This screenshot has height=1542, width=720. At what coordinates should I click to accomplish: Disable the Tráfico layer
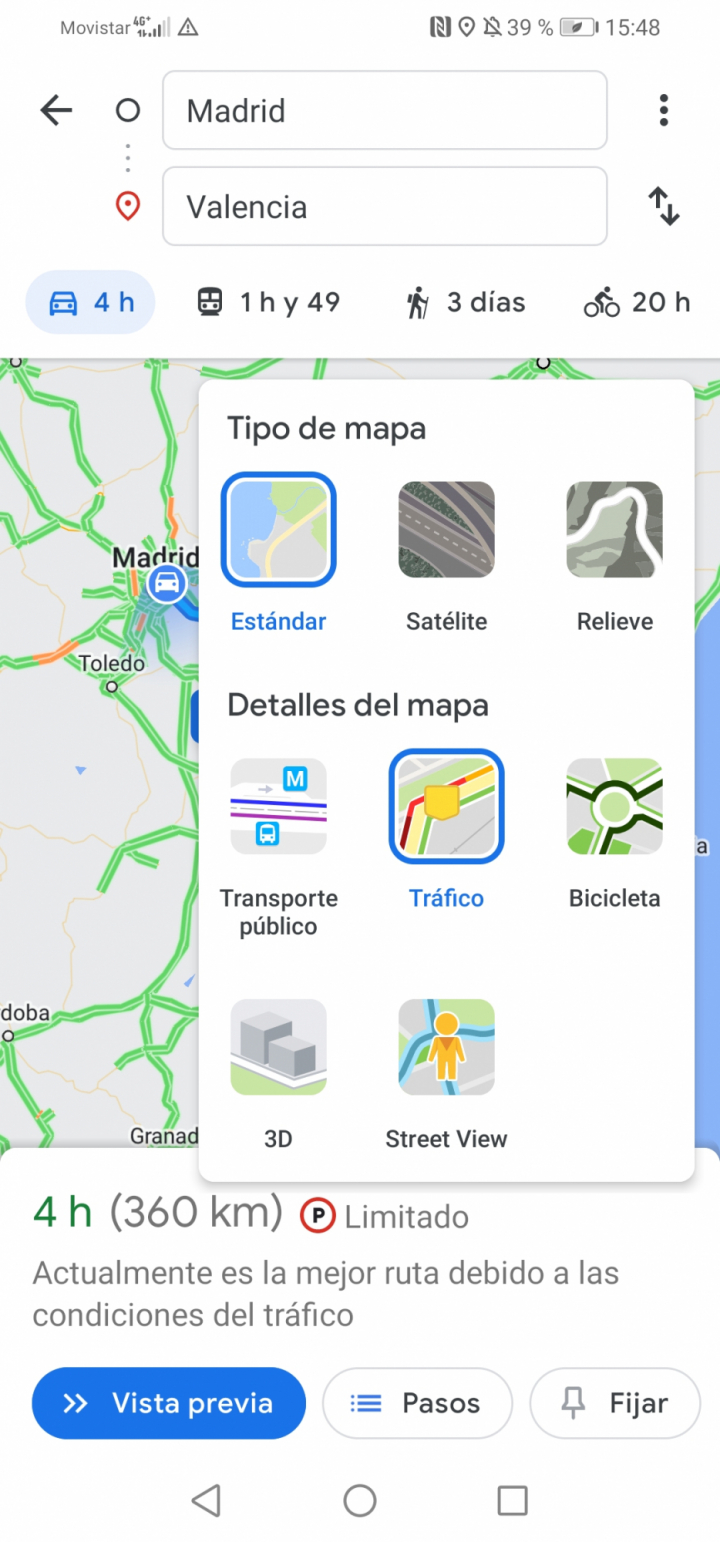(x=446, y=806)
